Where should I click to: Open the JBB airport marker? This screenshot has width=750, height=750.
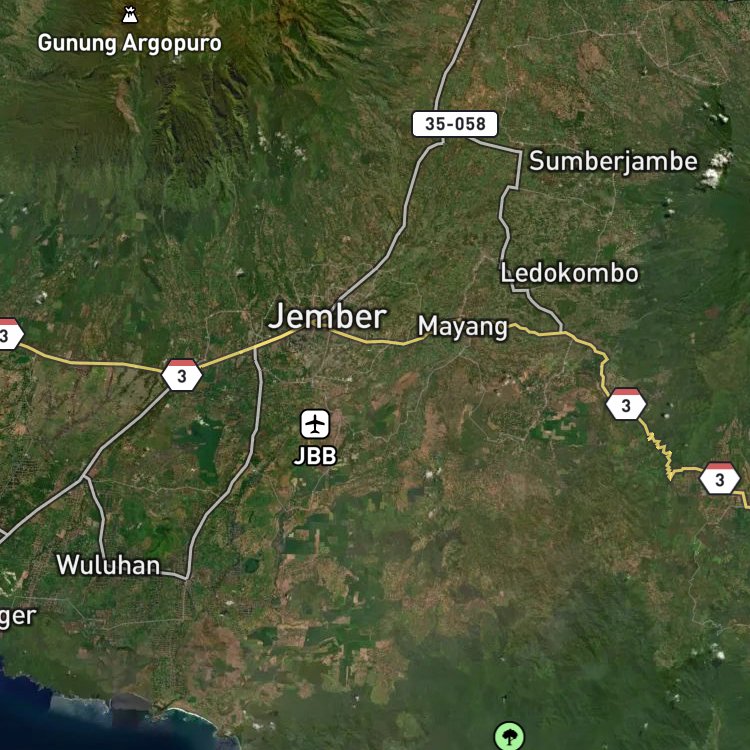pos(315,424)
